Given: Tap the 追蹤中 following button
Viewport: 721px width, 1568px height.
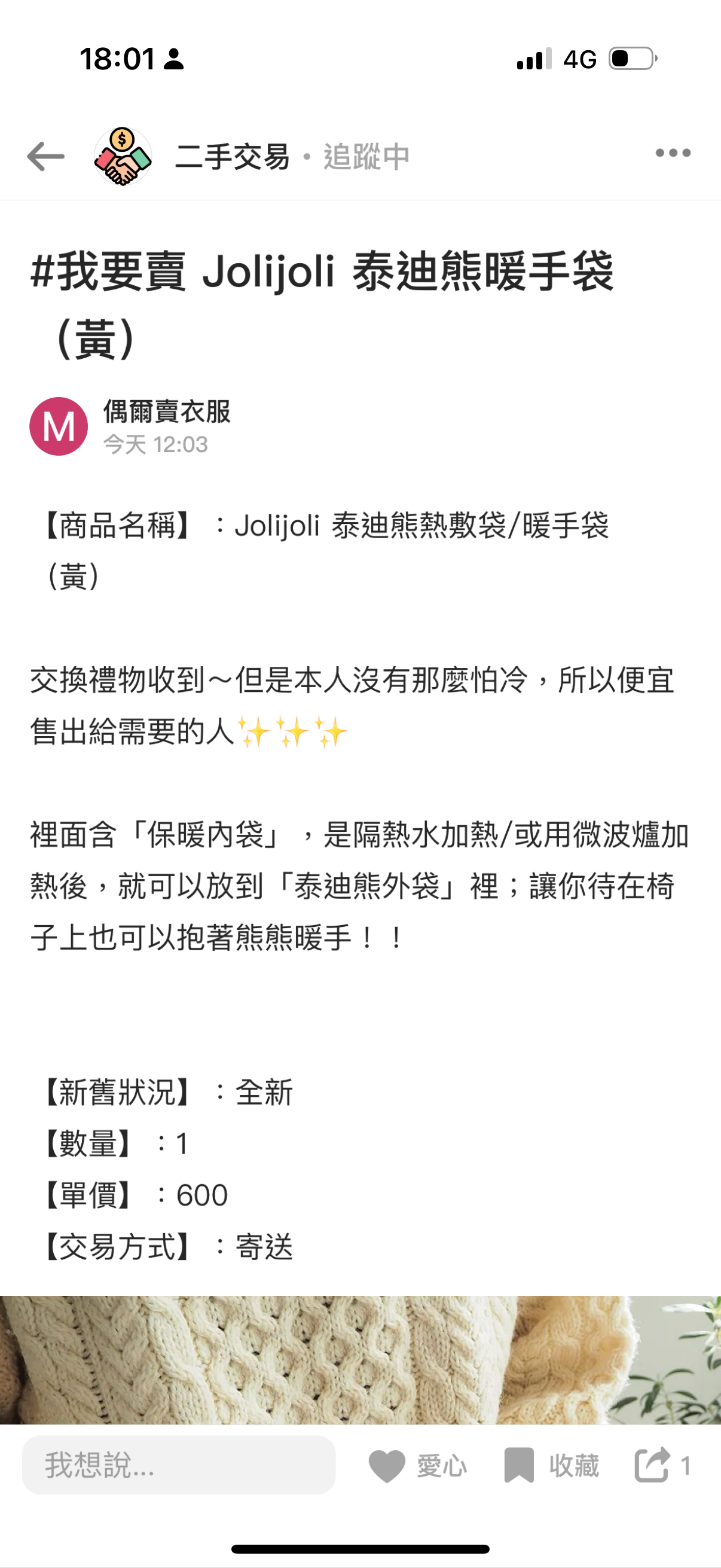Looking at the screenshot, I should tap(366, 157).
